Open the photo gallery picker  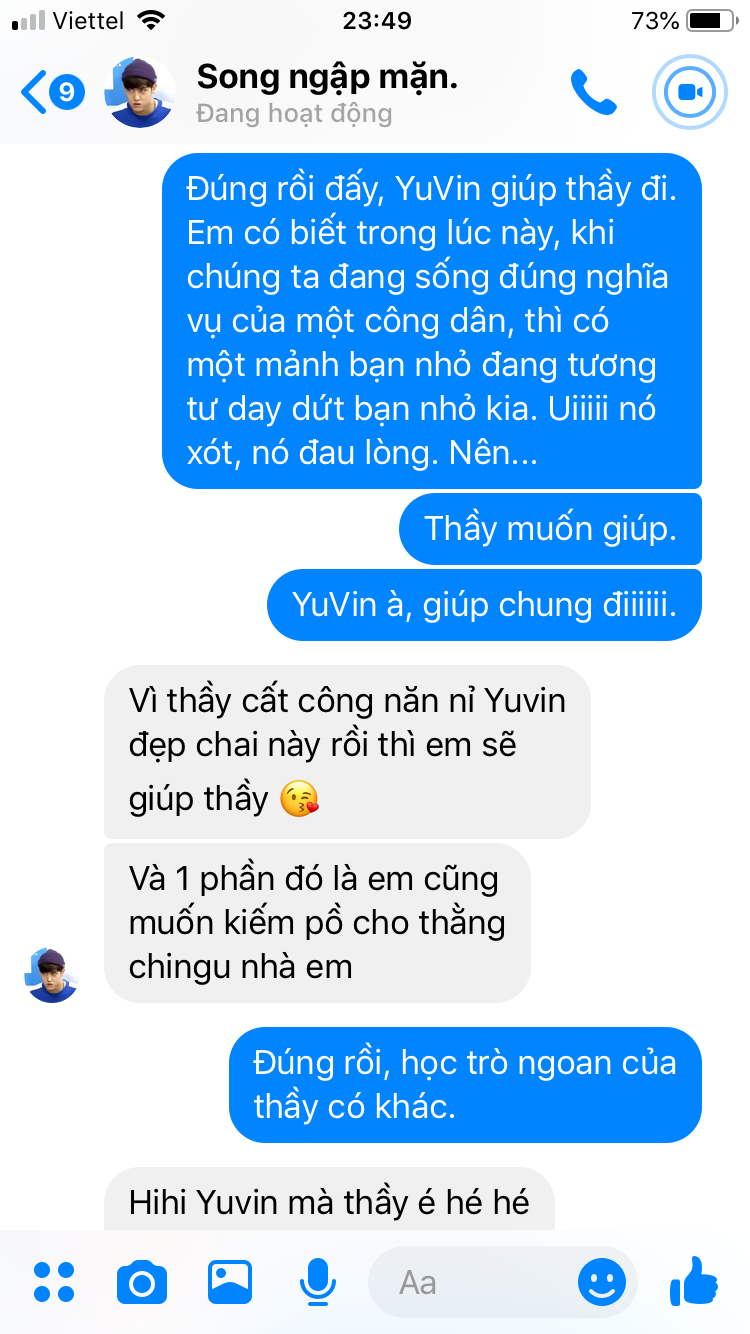(x=230, y=1281)
